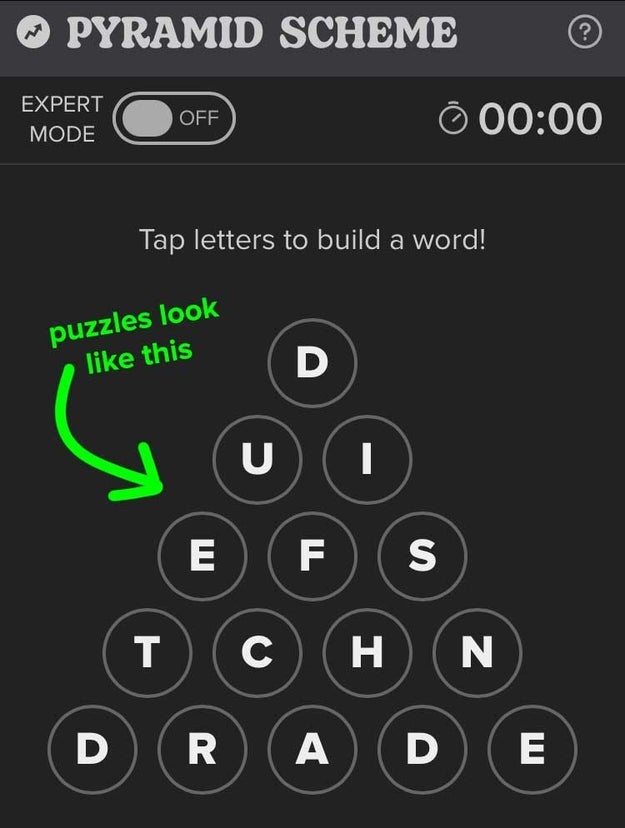Tap the letter U
The image size is (625, 828).
(257, 459)
